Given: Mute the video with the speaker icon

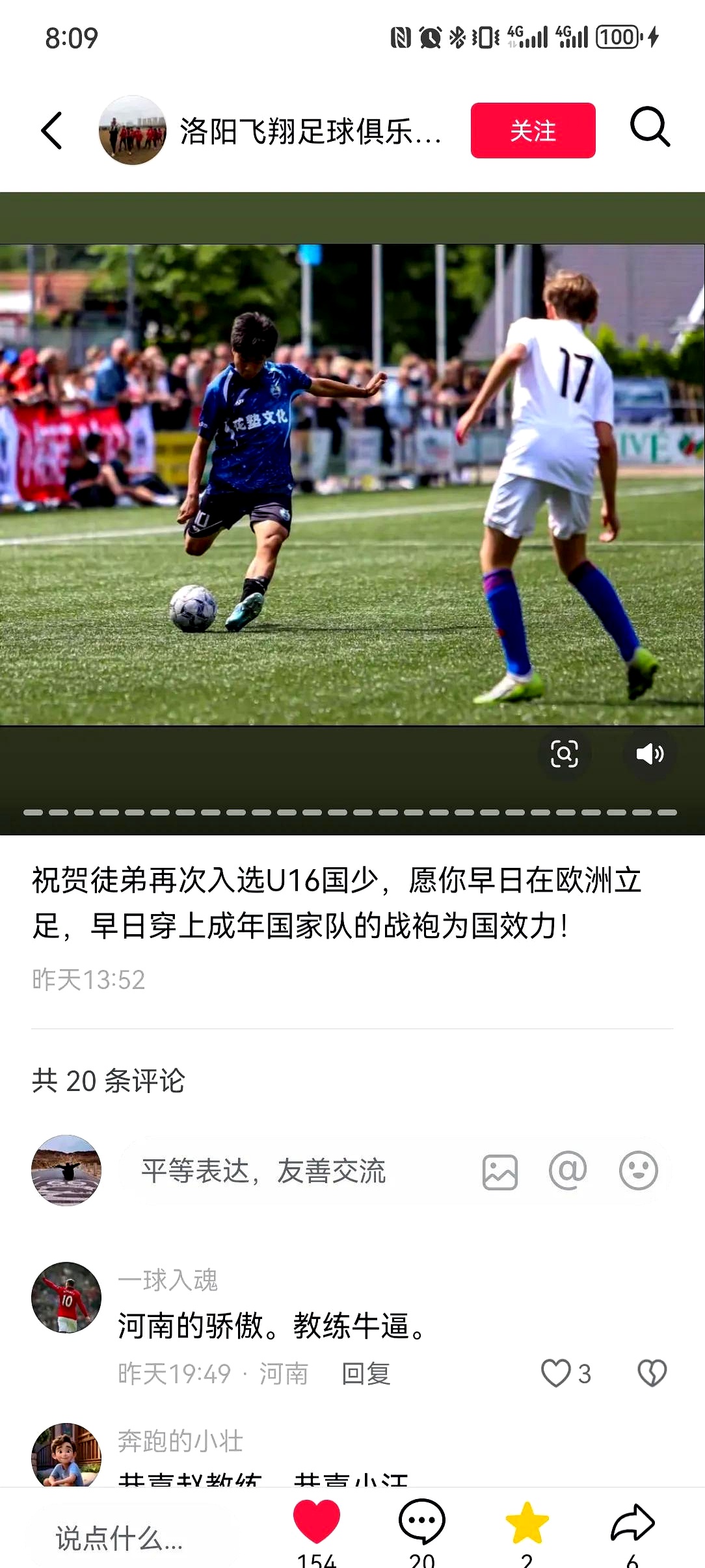Looking at the screenshot, I should tap(648, 753).
